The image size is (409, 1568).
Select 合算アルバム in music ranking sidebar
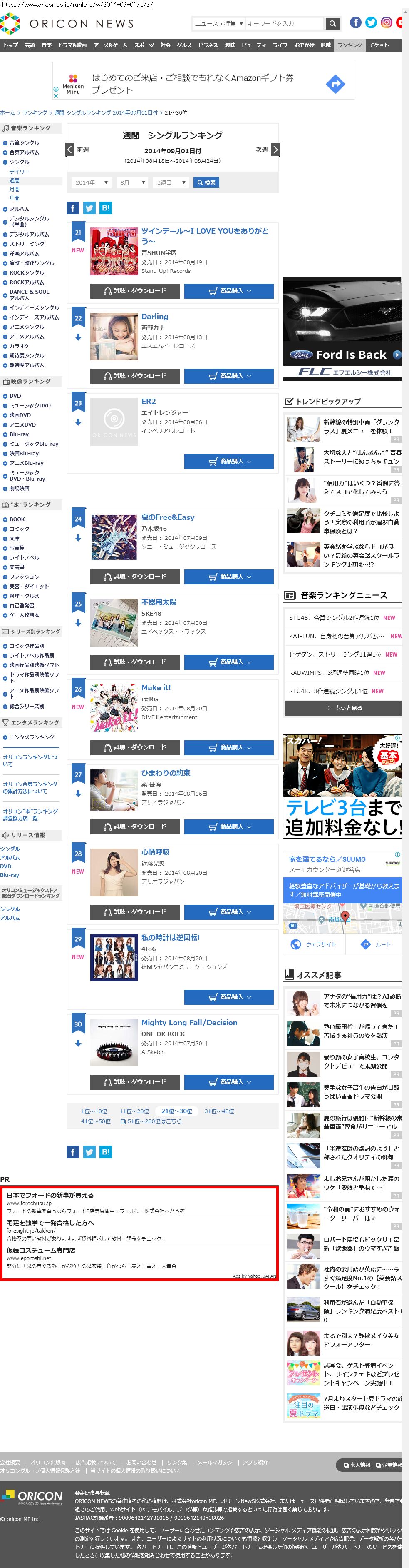(24, 152)
